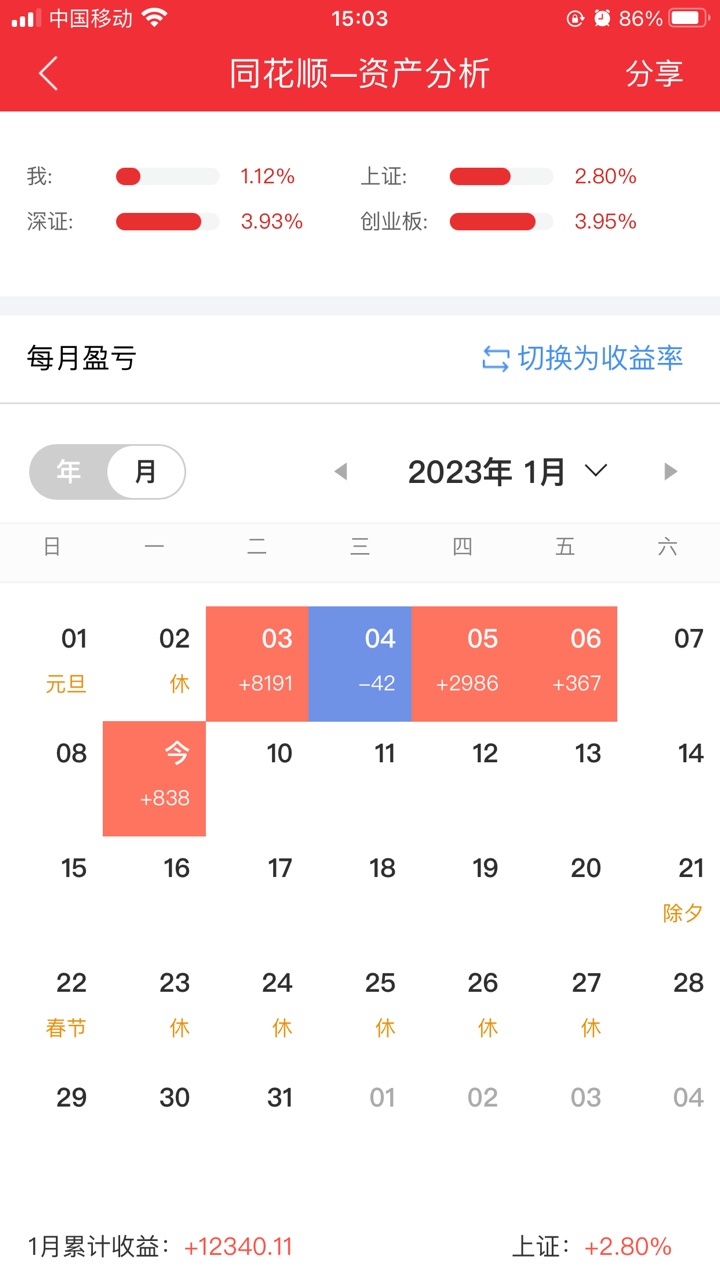
Task: Switch to the 年 yearly view
Action: click(69, 471)
